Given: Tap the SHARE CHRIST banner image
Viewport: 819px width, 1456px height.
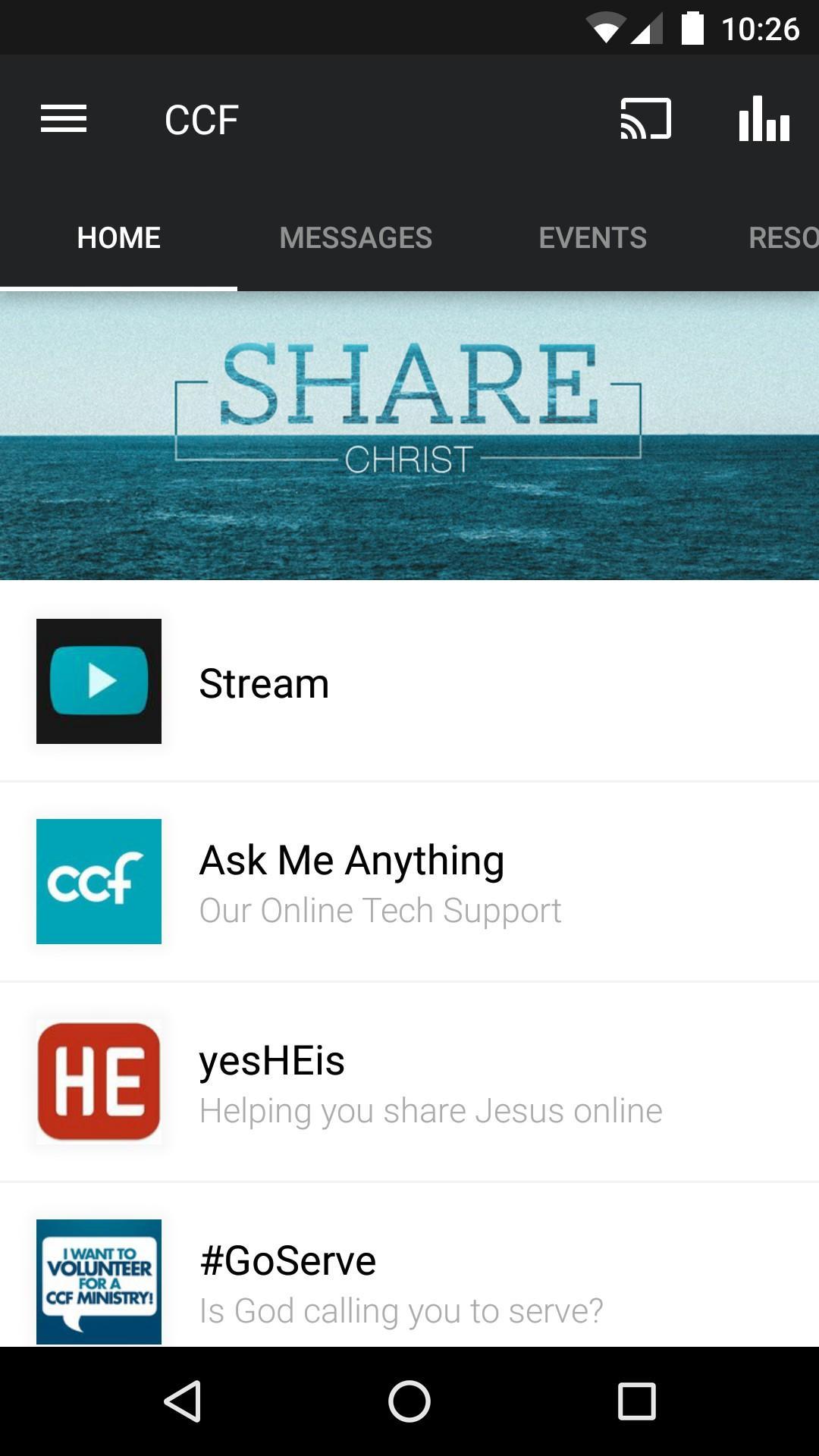Looking at the screenshot, I should (409, 432).
